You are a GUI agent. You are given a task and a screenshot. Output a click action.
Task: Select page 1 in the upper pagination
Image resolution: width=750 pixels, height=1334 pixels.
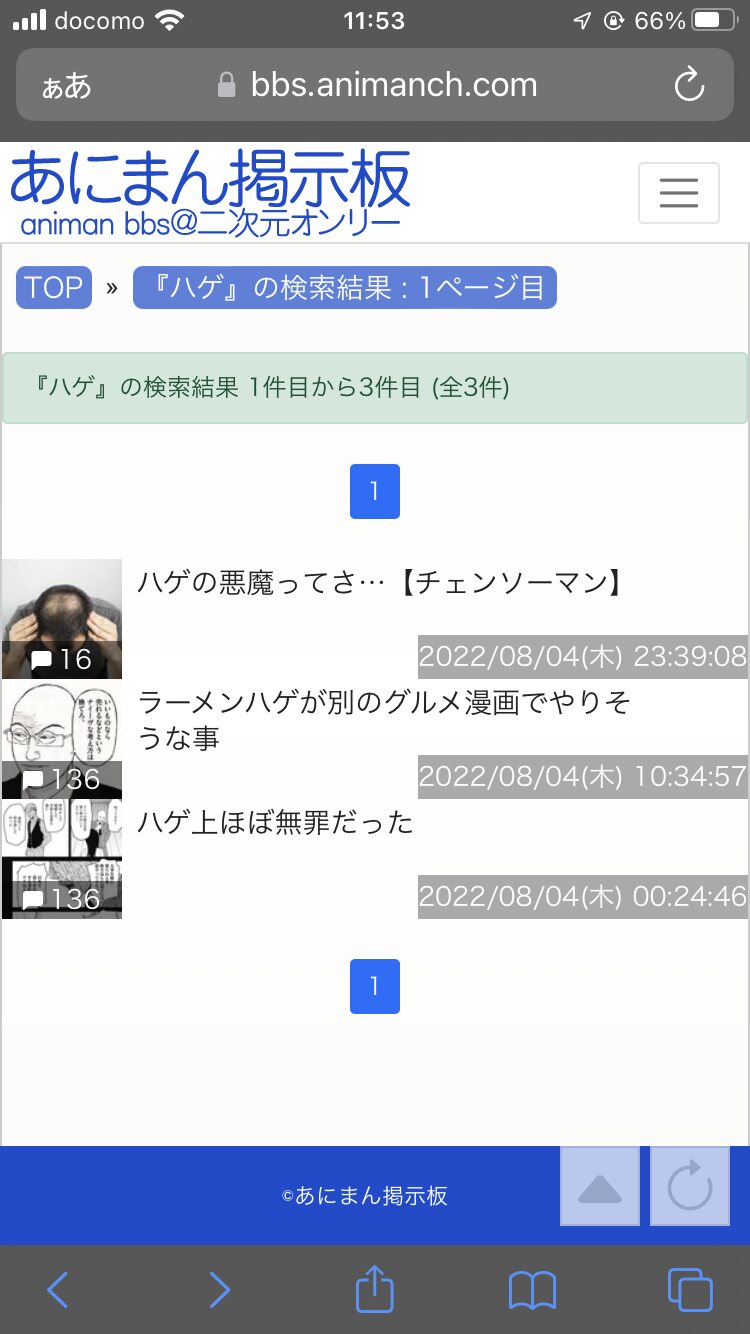pos(375,491)
